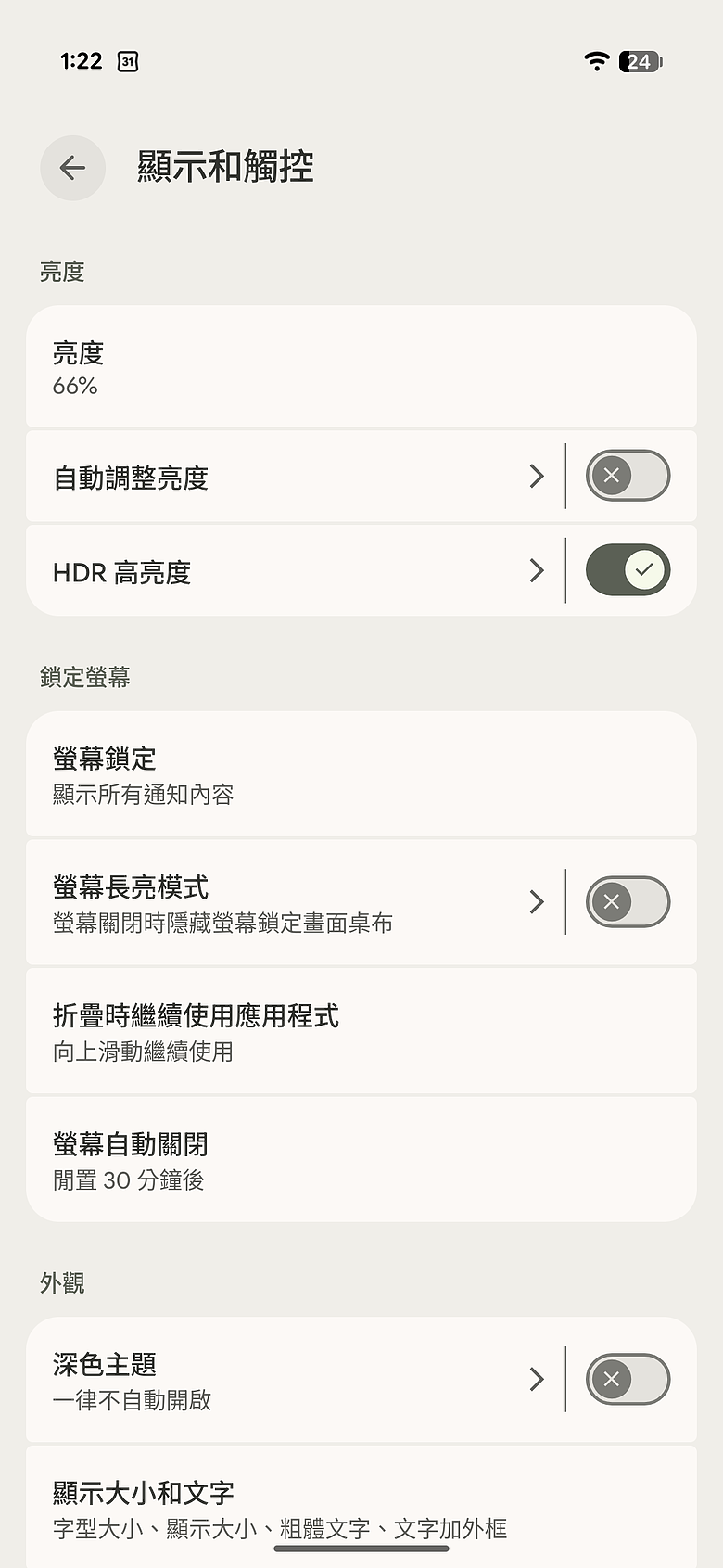Open 自動調整亮度 settings
This screenshot has height=1568, width=723.
coord(295,477)
